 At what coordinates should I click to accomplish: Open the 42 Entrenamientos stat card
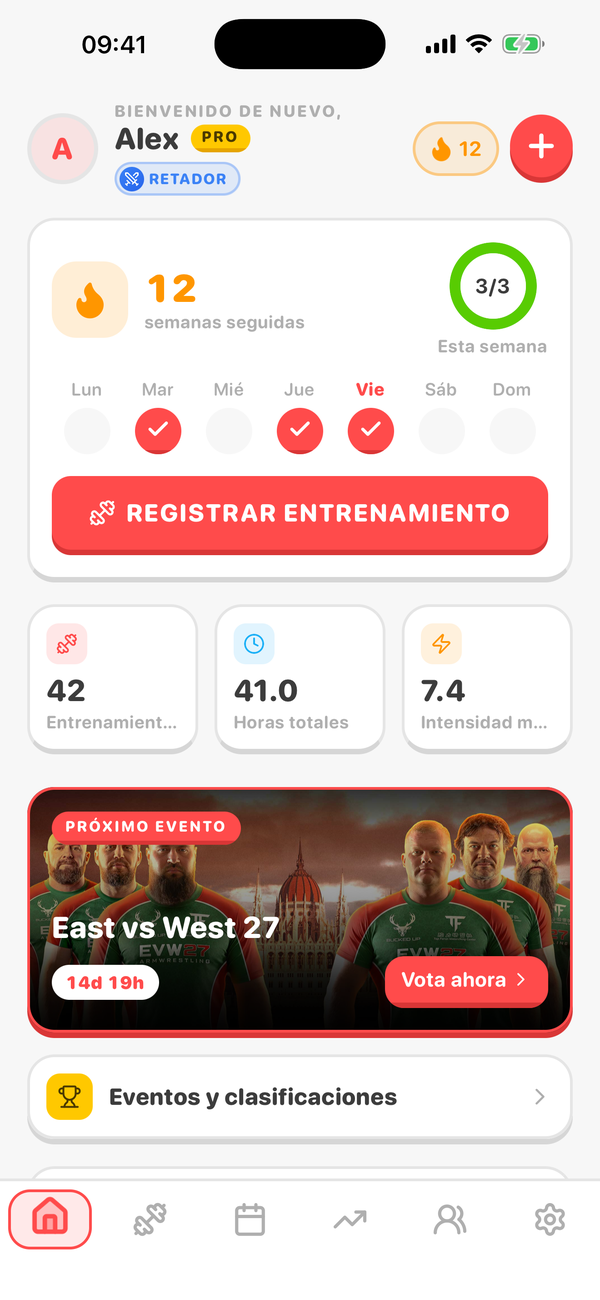pyautogui.click(x=113, y=678)
